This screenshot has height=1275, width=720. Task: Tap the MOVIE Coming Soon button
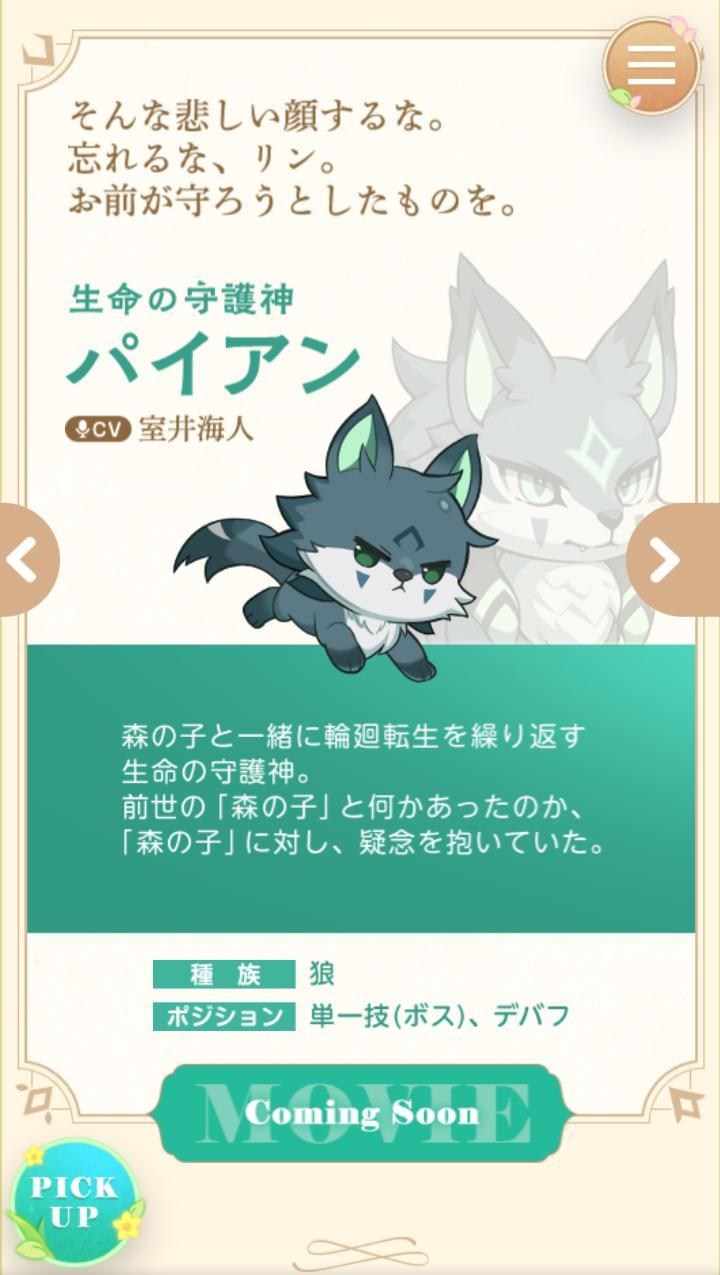tap(361, 1113)
